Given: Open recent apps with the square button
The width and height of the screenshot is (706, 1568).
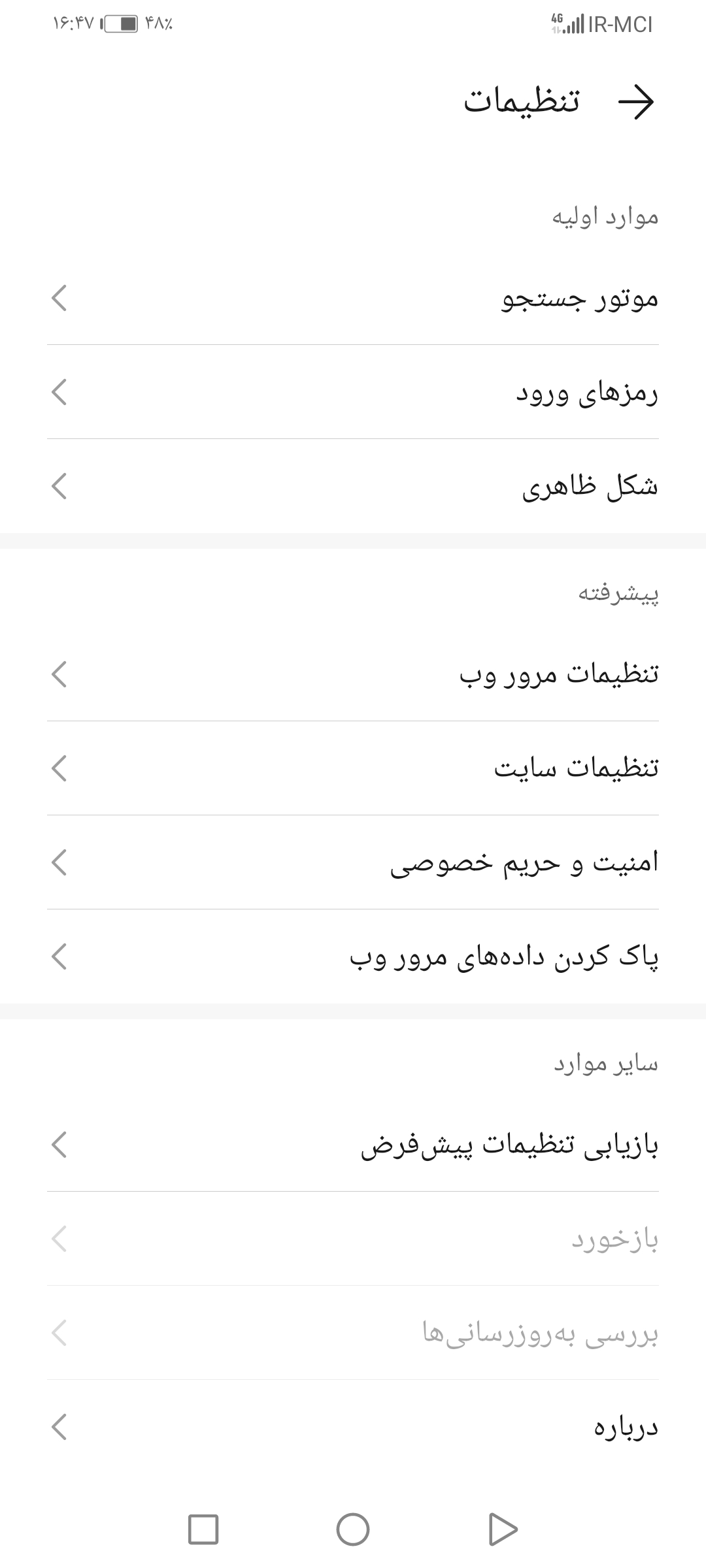Looking at the screenshot, I should pos(203,1529).
